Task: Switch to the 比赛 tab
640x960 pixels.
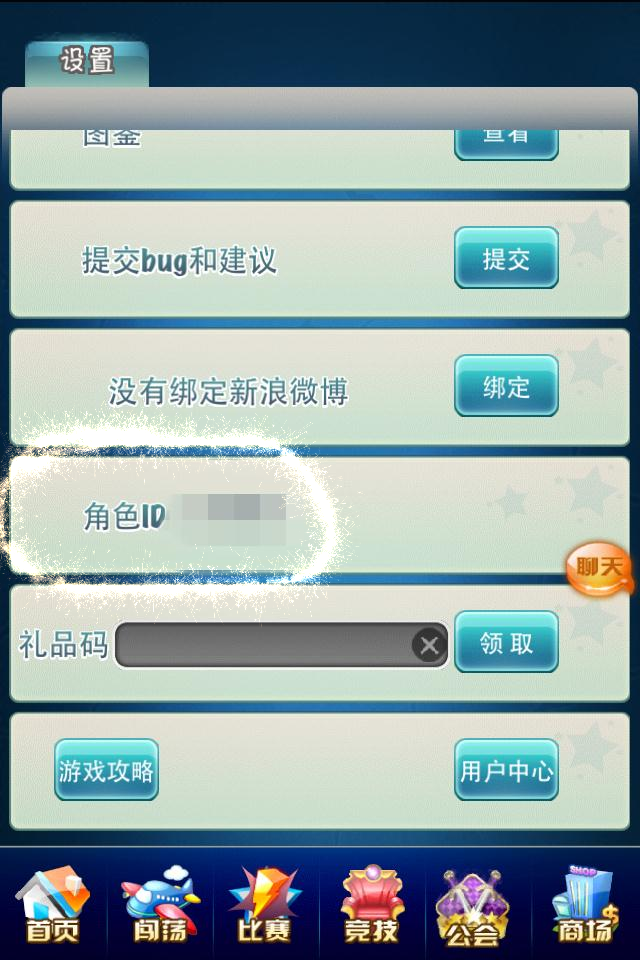Action: click(265, 905)
